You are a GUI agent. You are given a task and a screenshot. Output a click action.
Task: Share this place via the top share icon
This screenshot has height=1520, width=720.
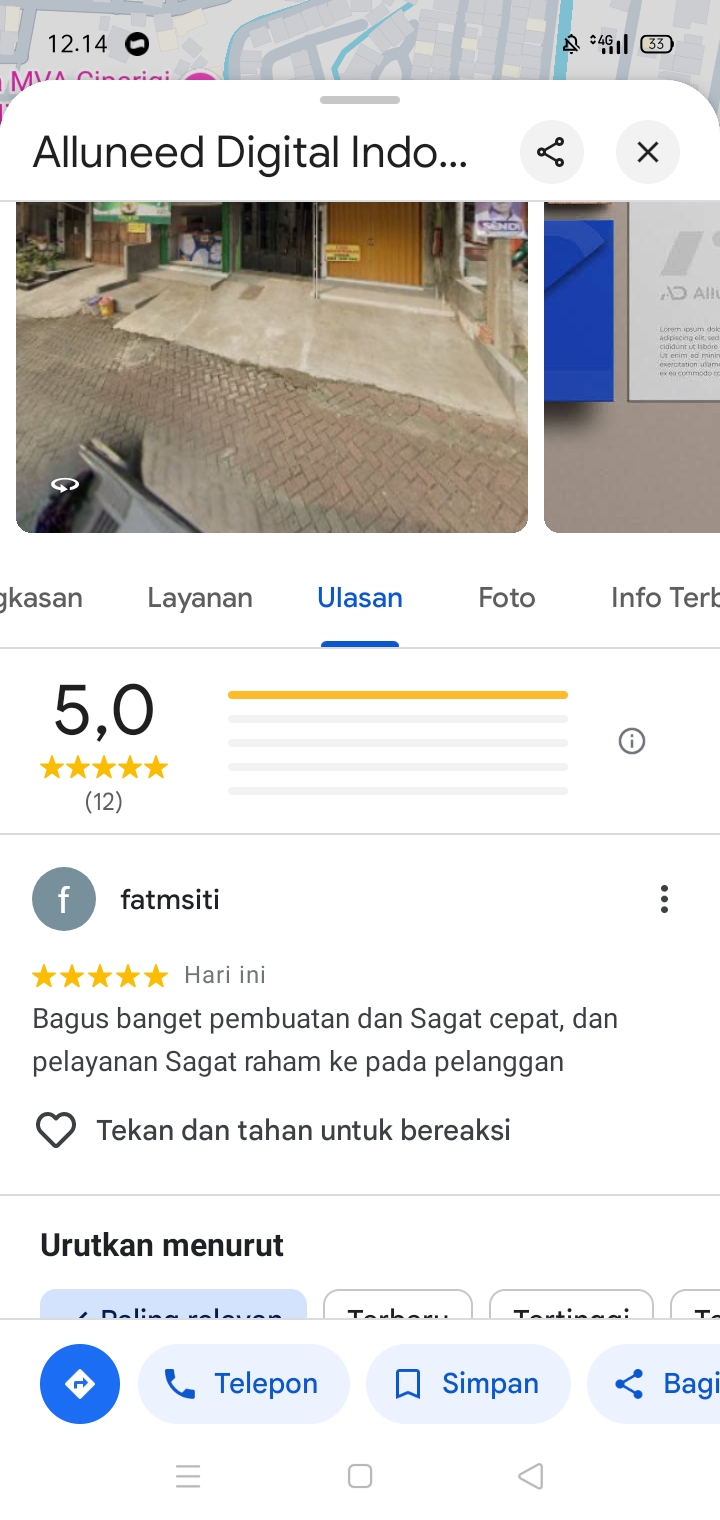(x=551, y=152)
